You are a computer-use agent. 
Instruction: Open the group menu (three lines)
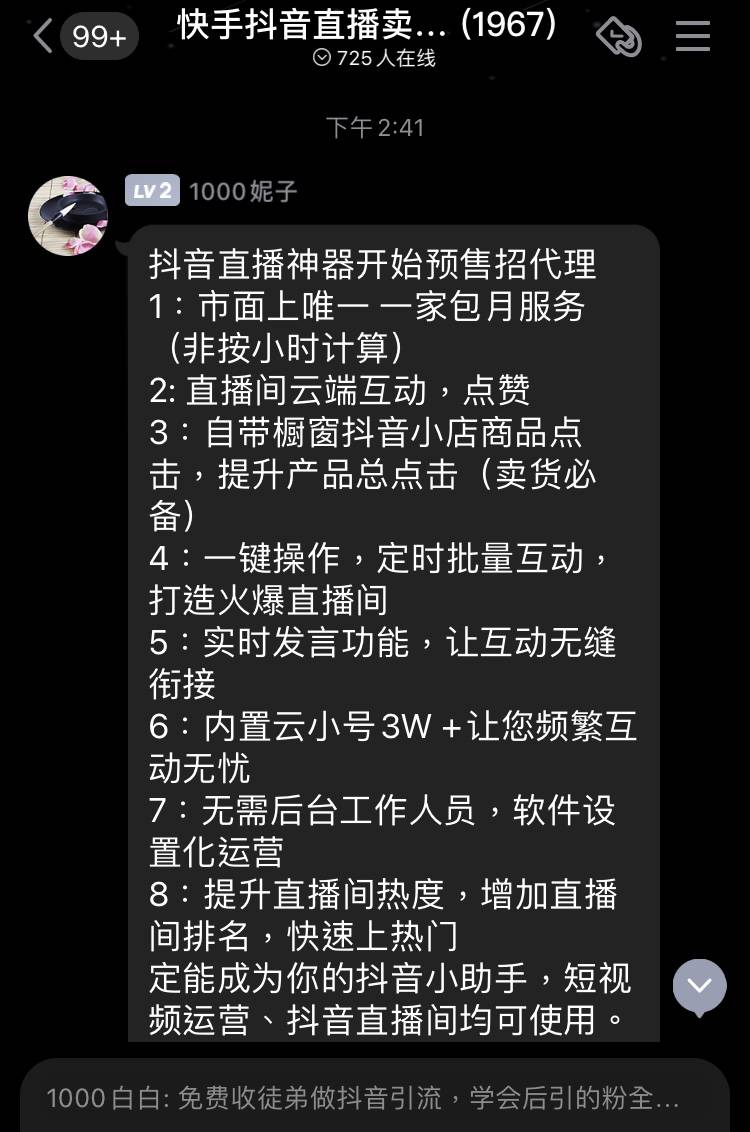click(x=692, y=36)
